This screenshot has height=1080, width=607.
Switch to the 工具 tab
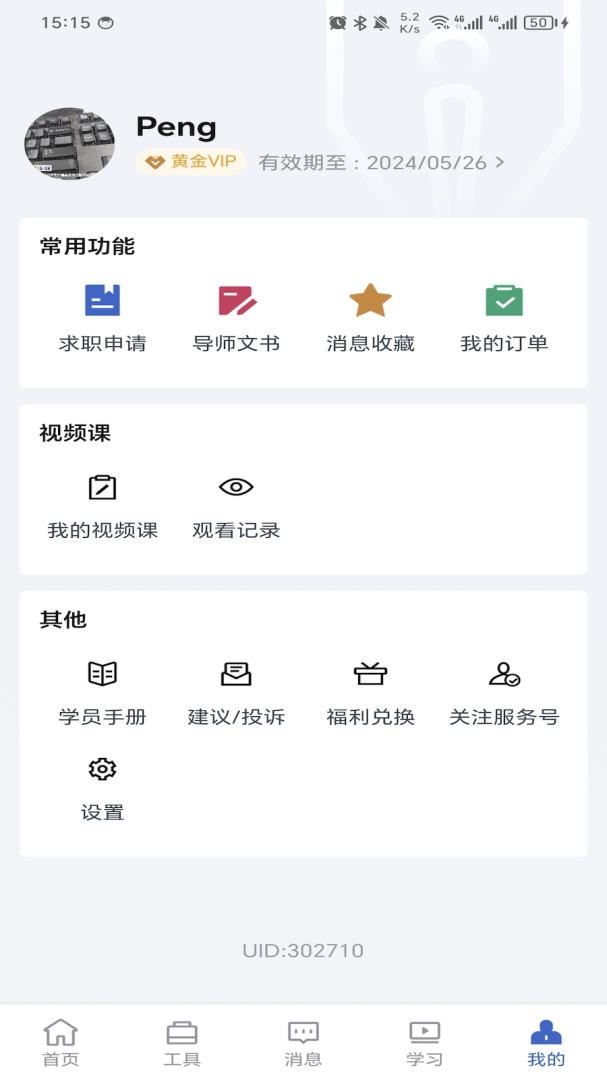coord(182,1043)
